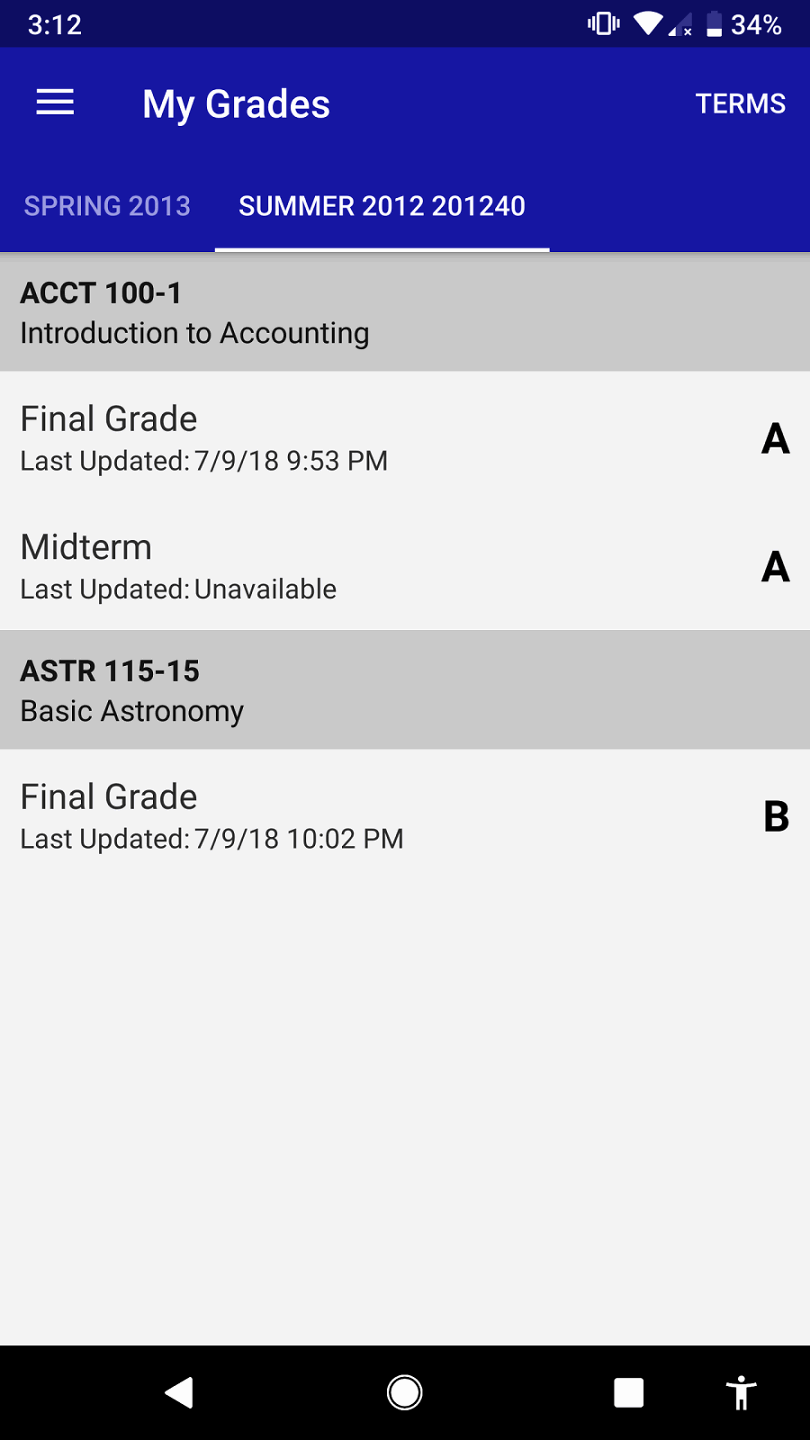Return to the home screen

pos(405,1392)
